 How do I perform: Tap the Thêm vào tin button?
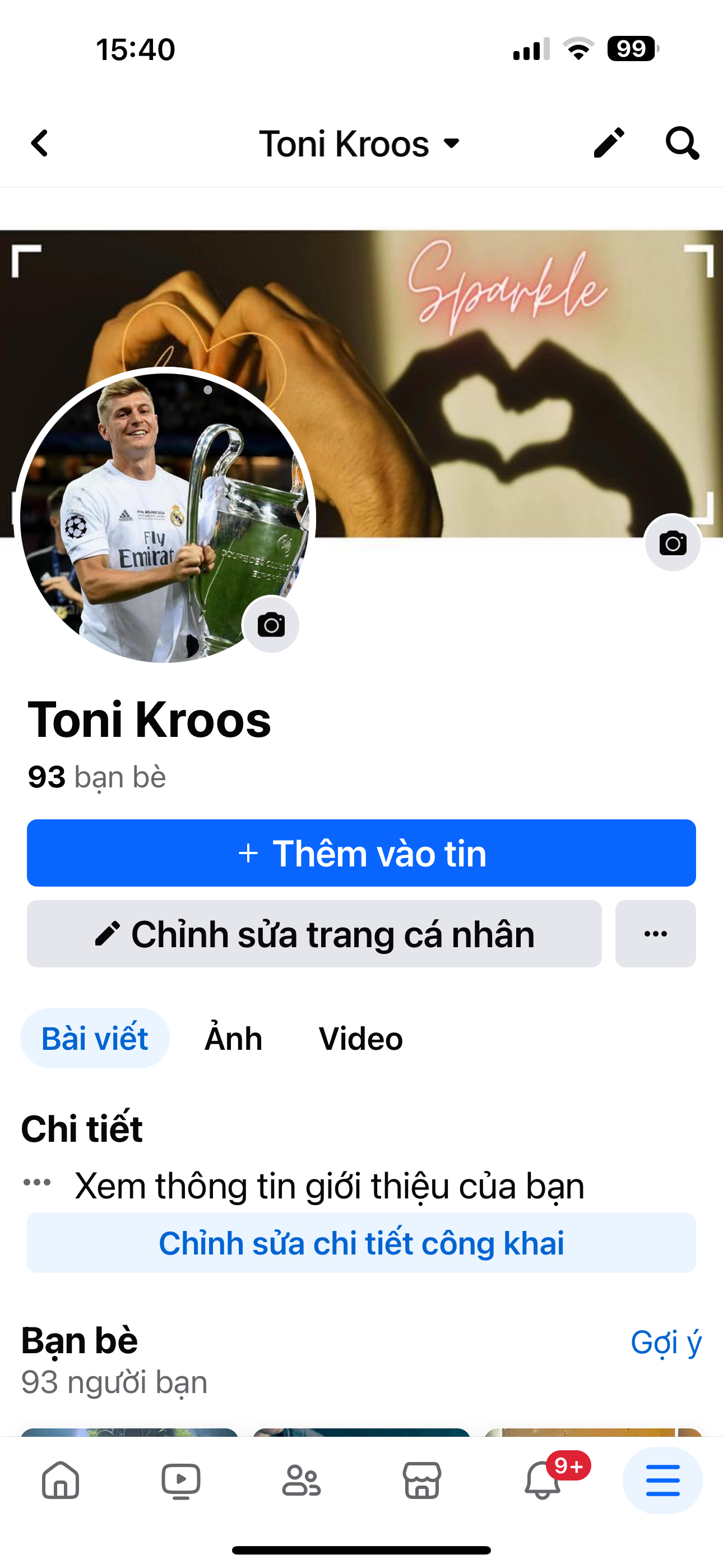[x=361, y=853]
